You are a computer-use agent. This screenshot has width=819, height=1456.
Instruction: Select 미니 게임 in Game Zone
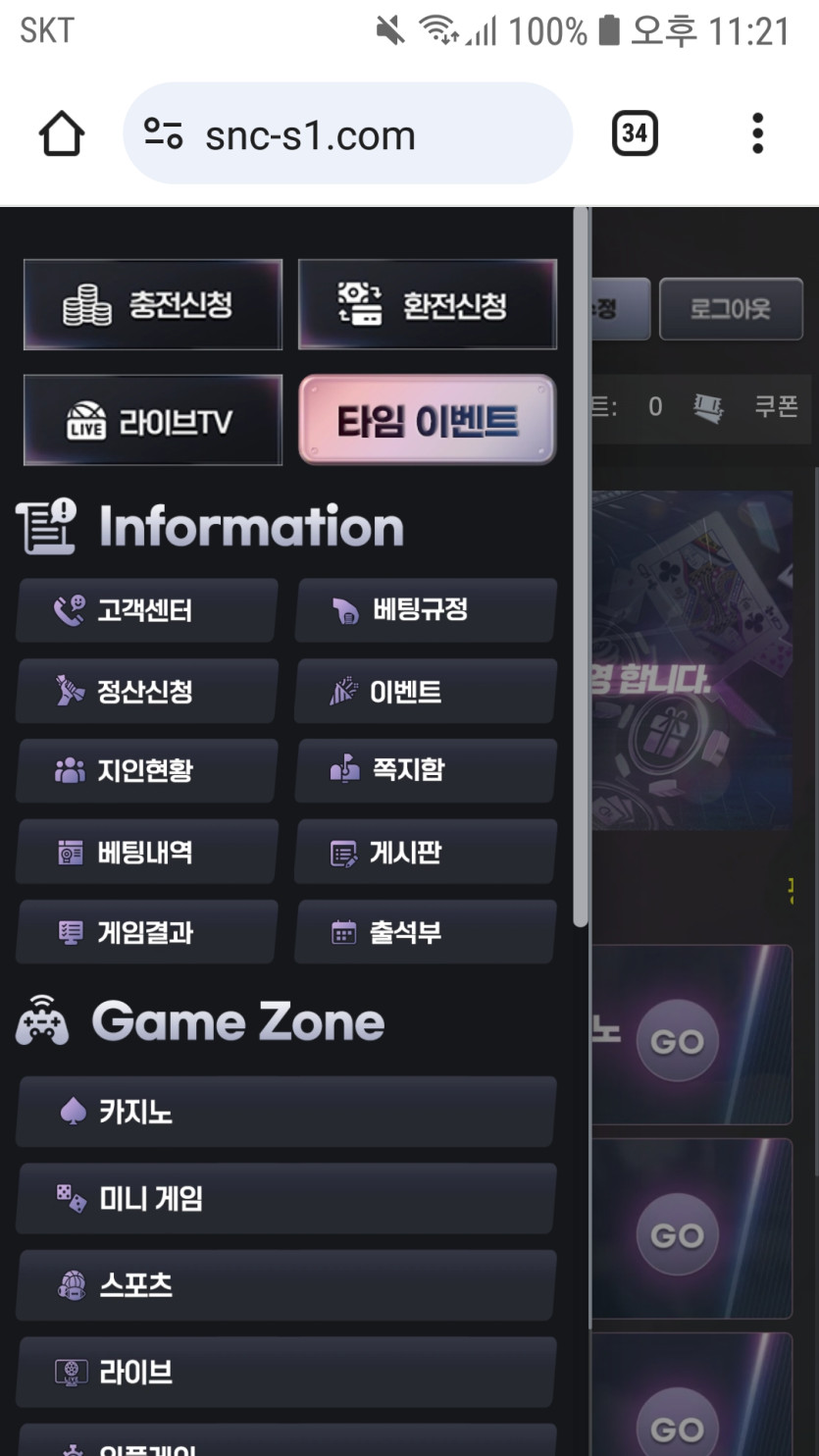pos(286,1198)
